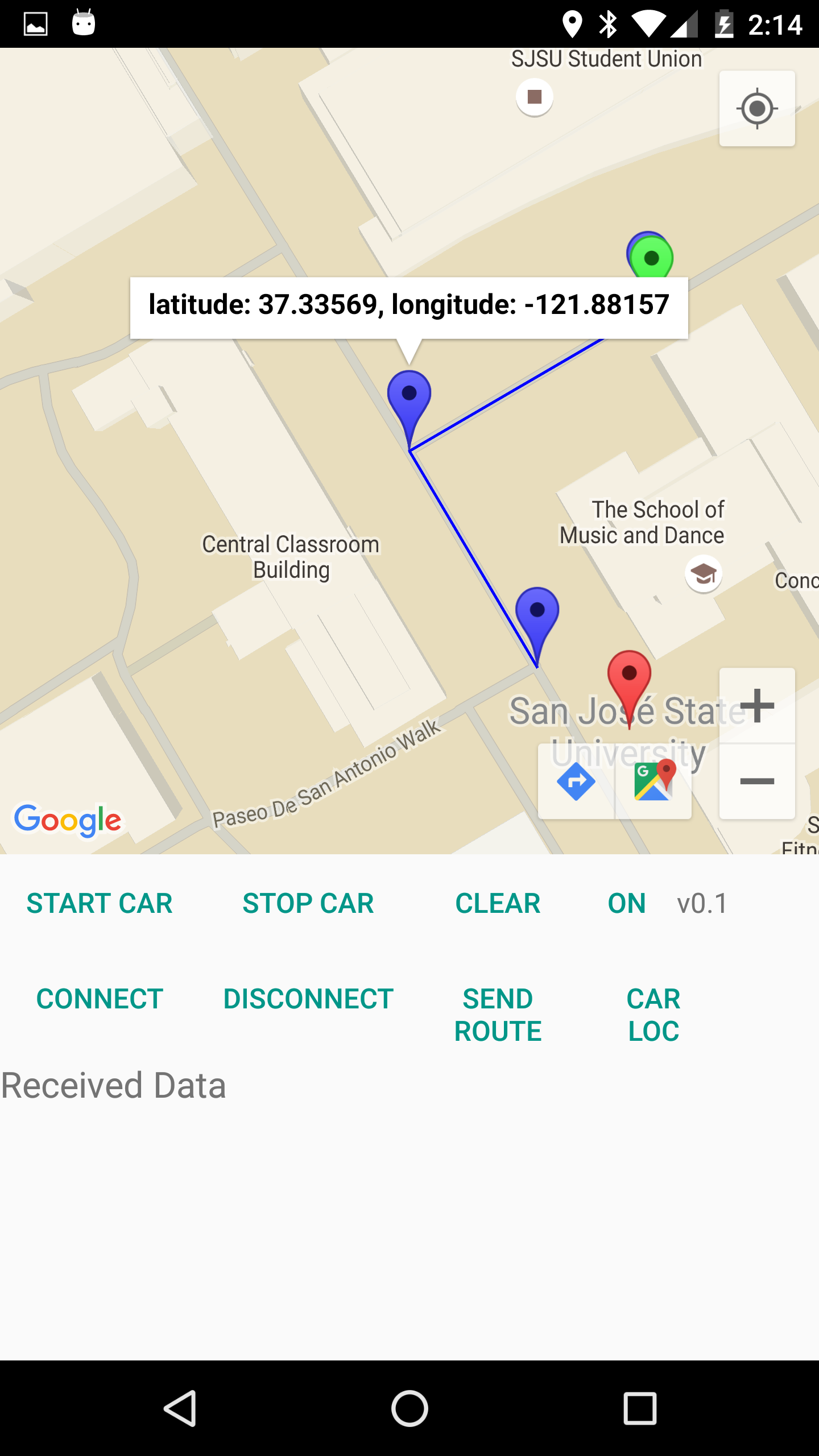Open location in Google Maps app icon
The height and width of the screenshot is (1456, 819).
tap(653, 781)
